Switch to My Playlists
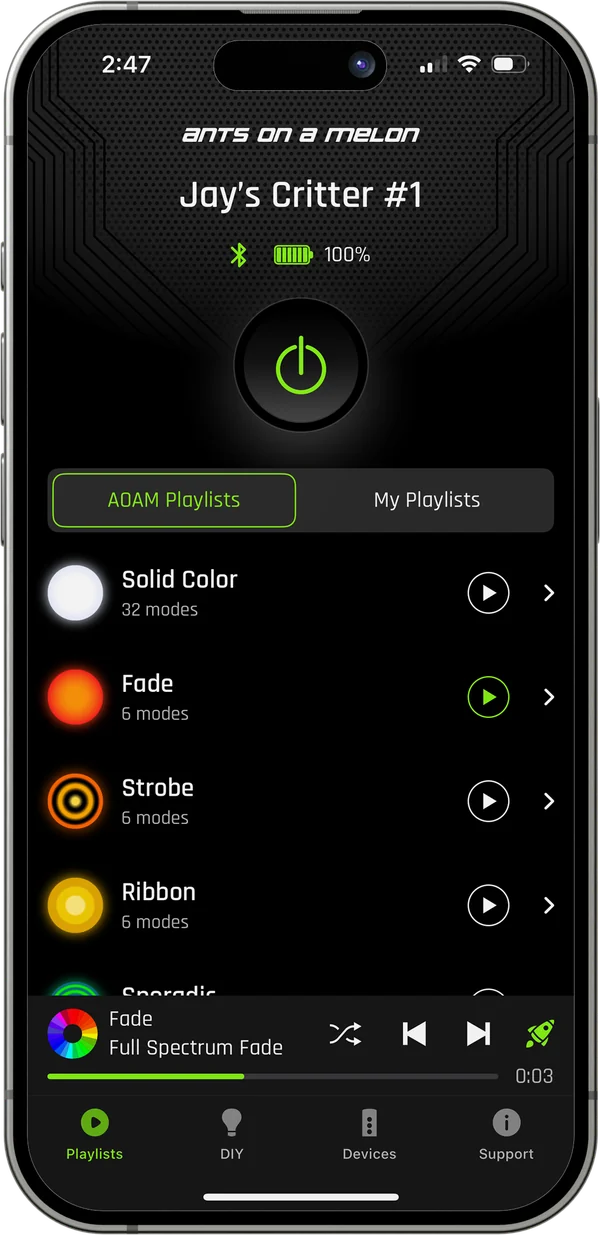600x1235 pixels. click(x=427, y=500)
